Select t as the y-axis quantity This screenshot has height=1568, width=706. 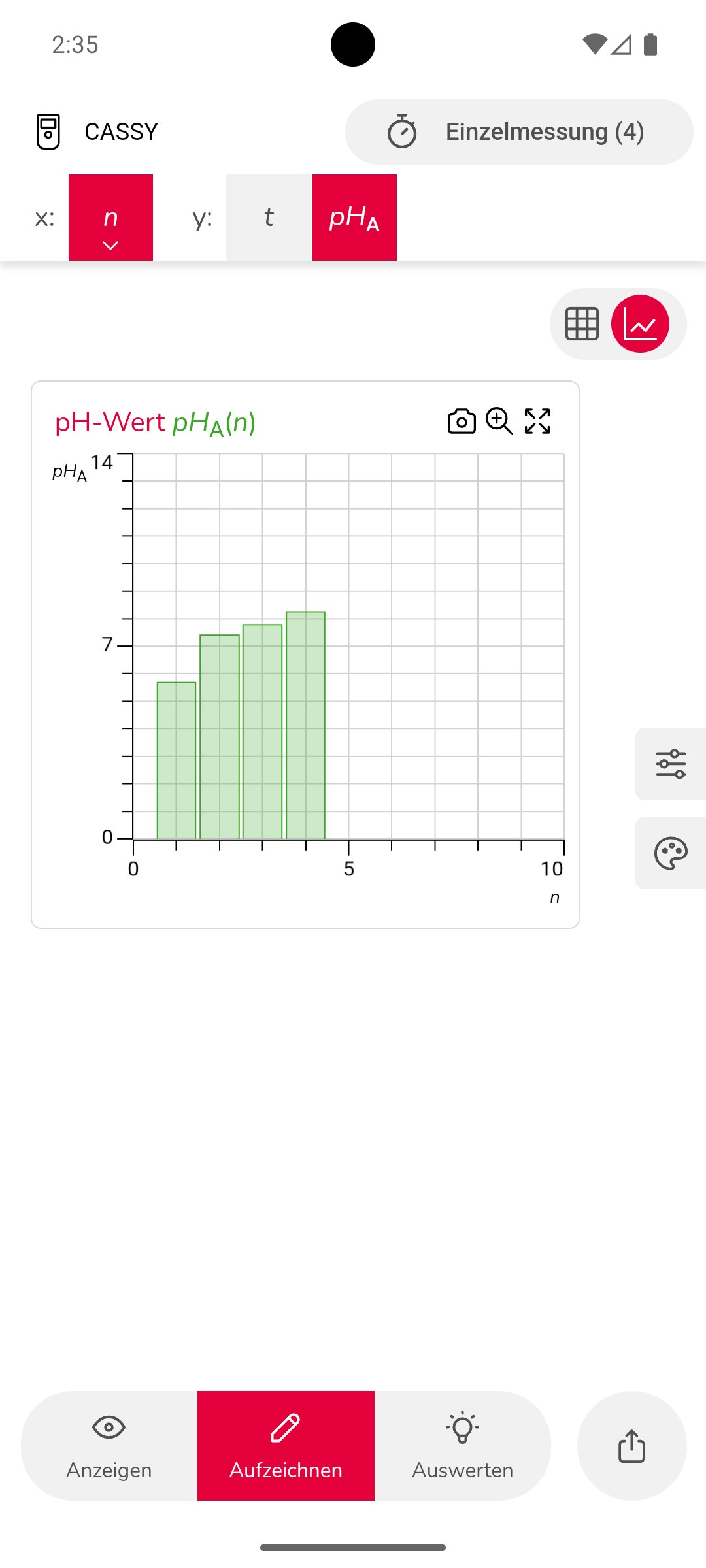click(x=269, y=218)
